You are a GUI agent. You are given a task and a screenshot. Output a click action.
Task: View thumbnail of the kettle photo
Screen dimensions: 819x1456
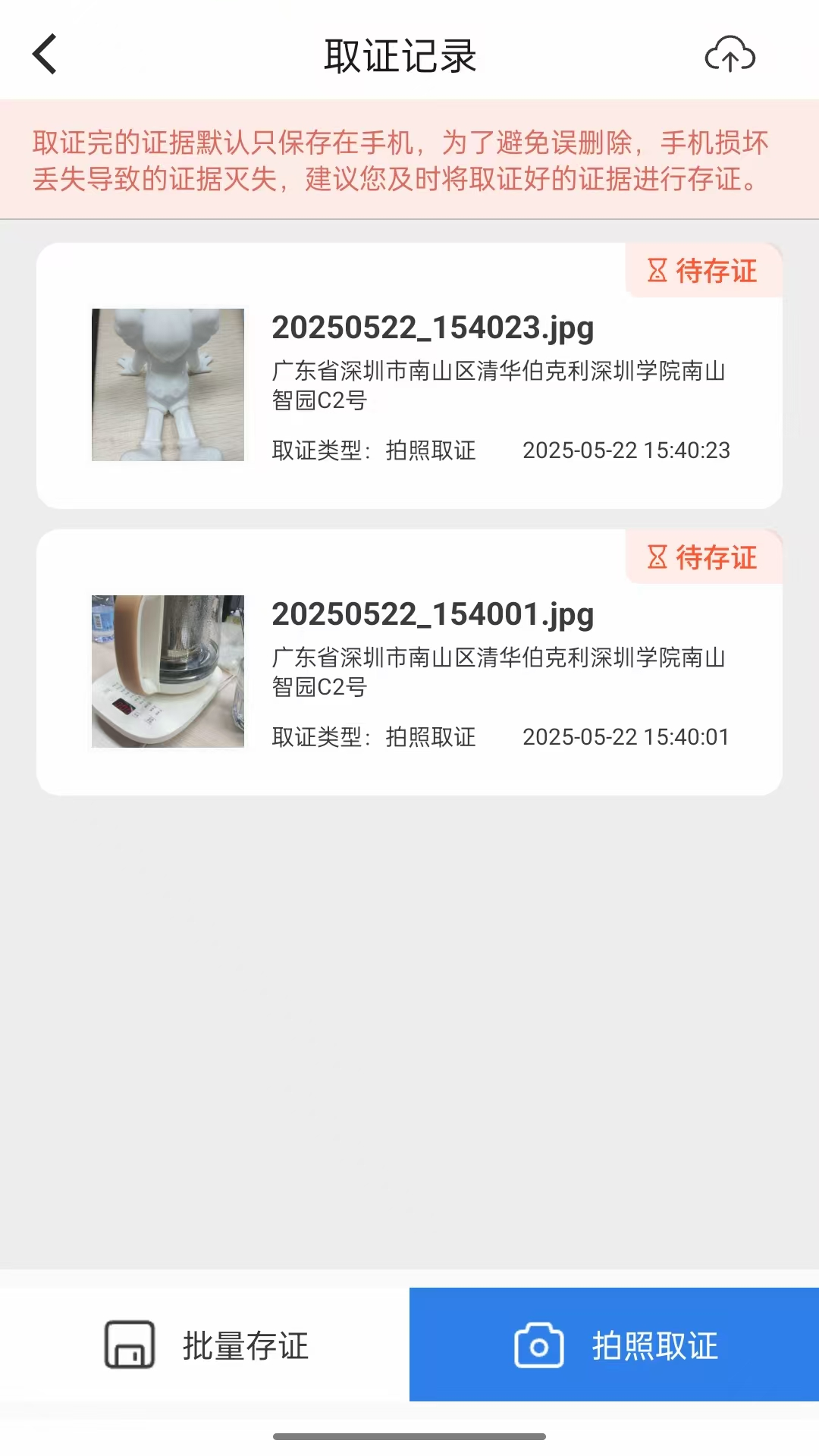168,672
